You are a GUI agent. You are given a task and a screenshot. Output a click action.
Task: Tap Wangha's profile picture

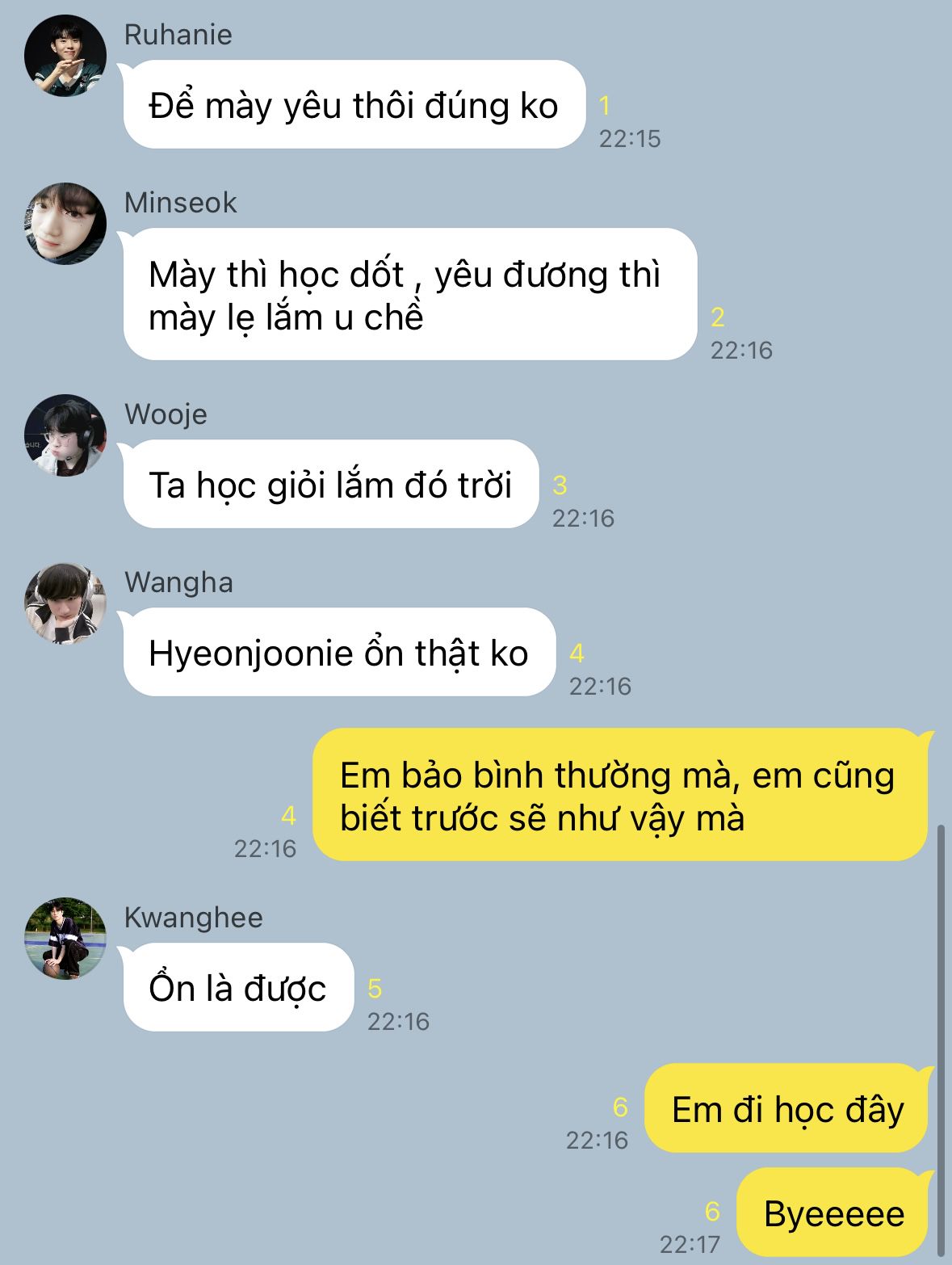65,603
